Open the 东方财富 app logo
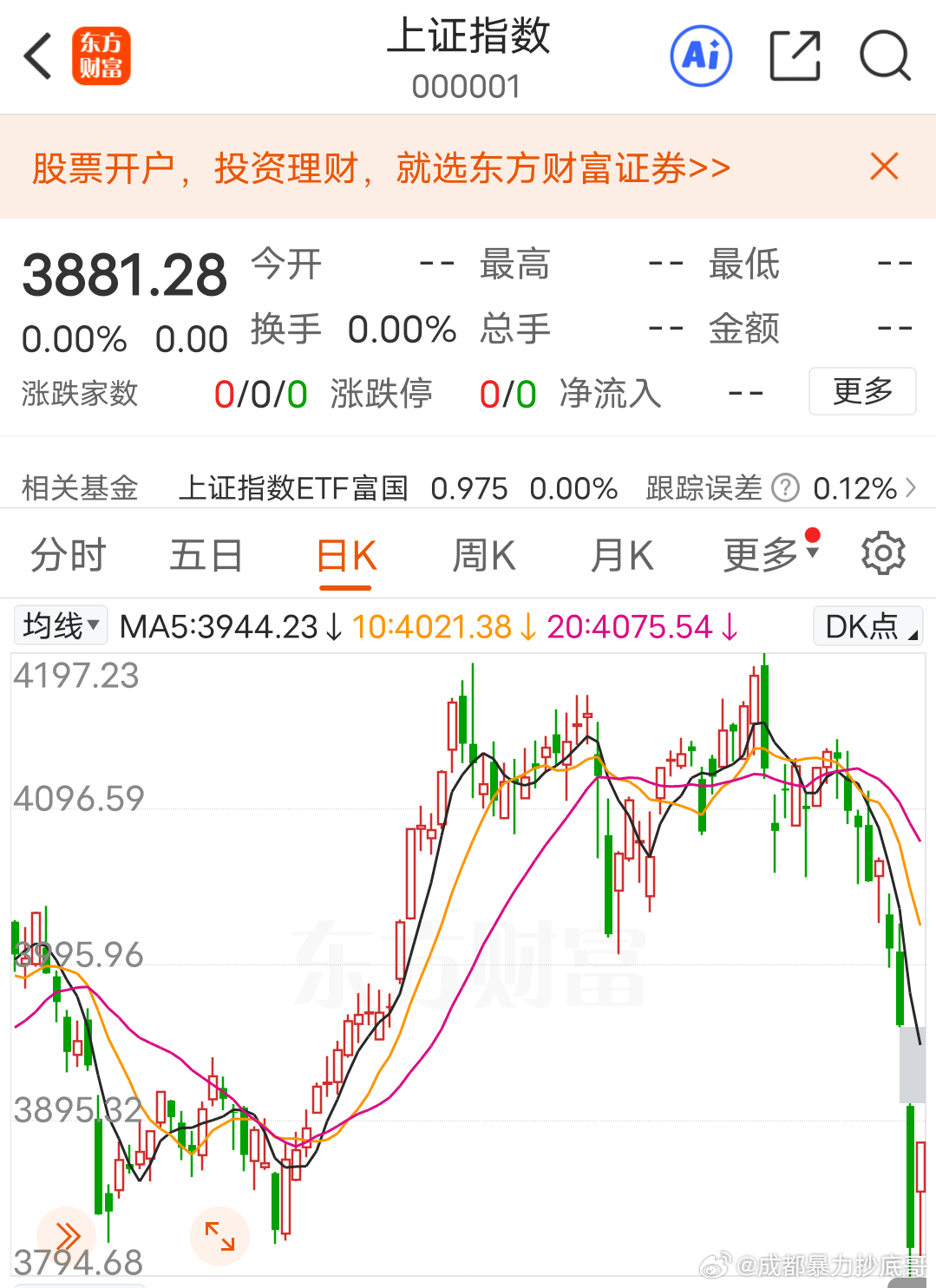 pyautogui.click(x=101, y=56)
